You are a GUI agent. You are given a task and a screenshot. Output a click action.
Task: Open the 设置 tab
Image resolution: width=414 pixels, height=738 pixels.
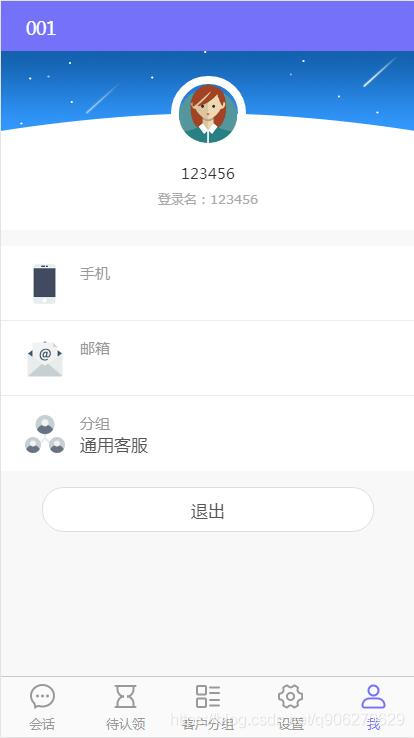click(290, 707)
